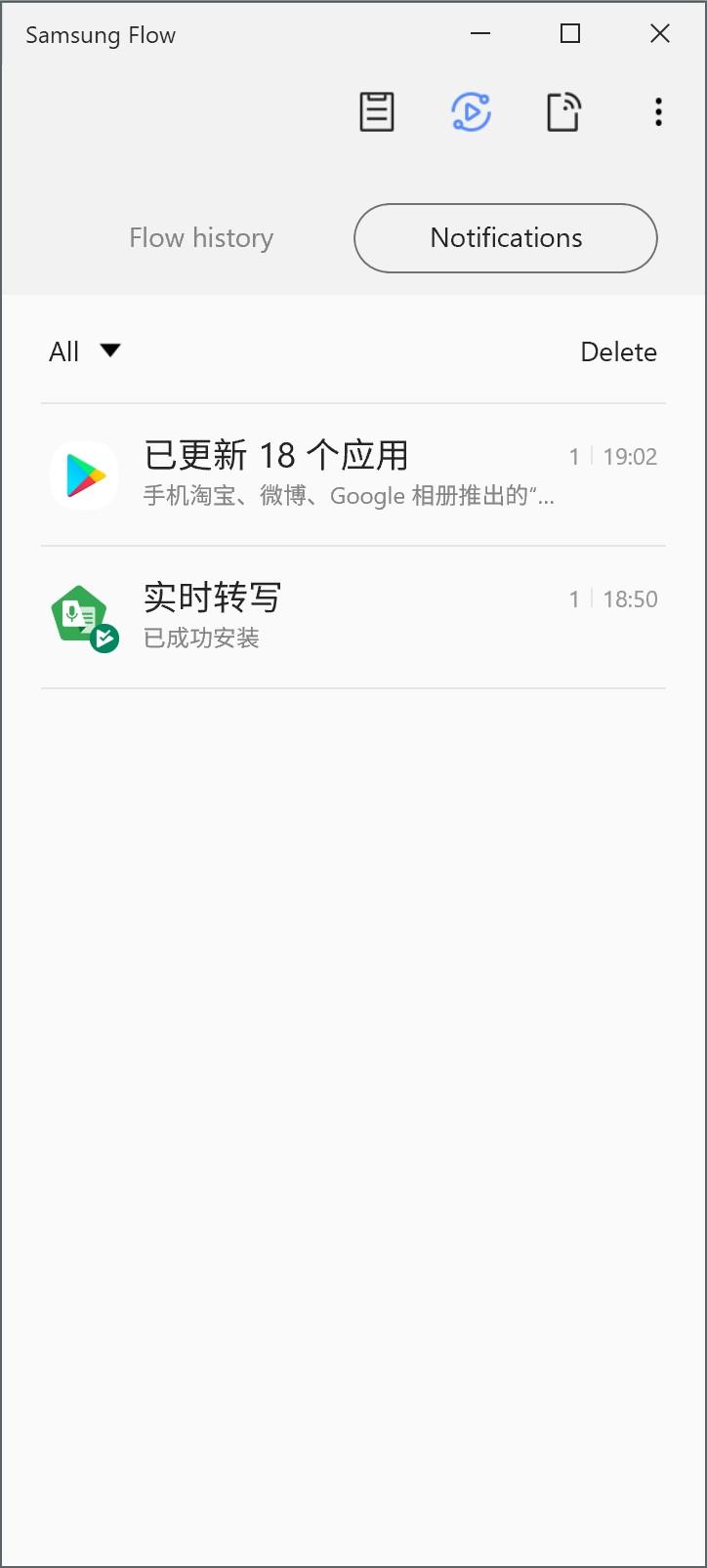Open the filter arrow next to All
707x1568 pixels.
click(x=110, y=351)
